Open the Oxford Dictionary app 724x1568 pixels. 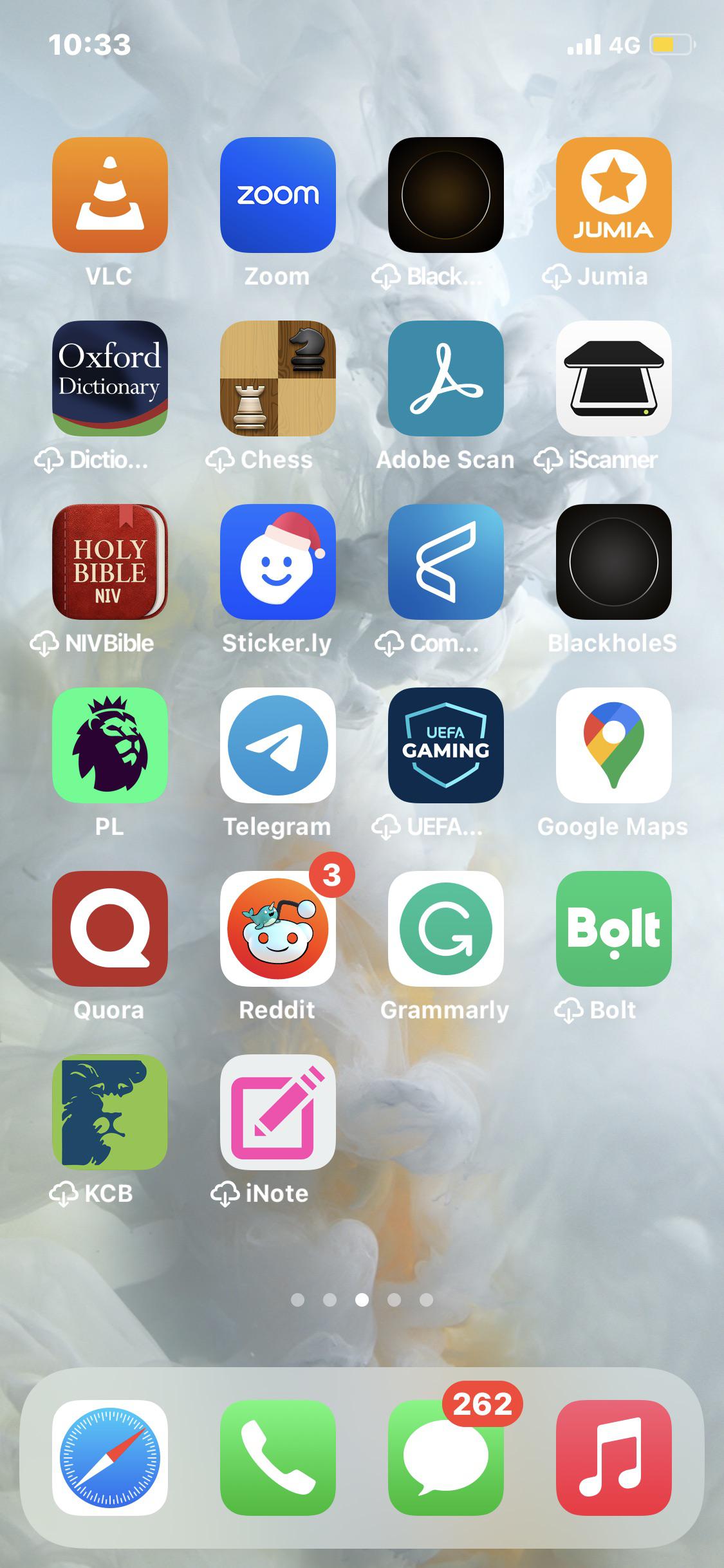[x=109, y=378]
